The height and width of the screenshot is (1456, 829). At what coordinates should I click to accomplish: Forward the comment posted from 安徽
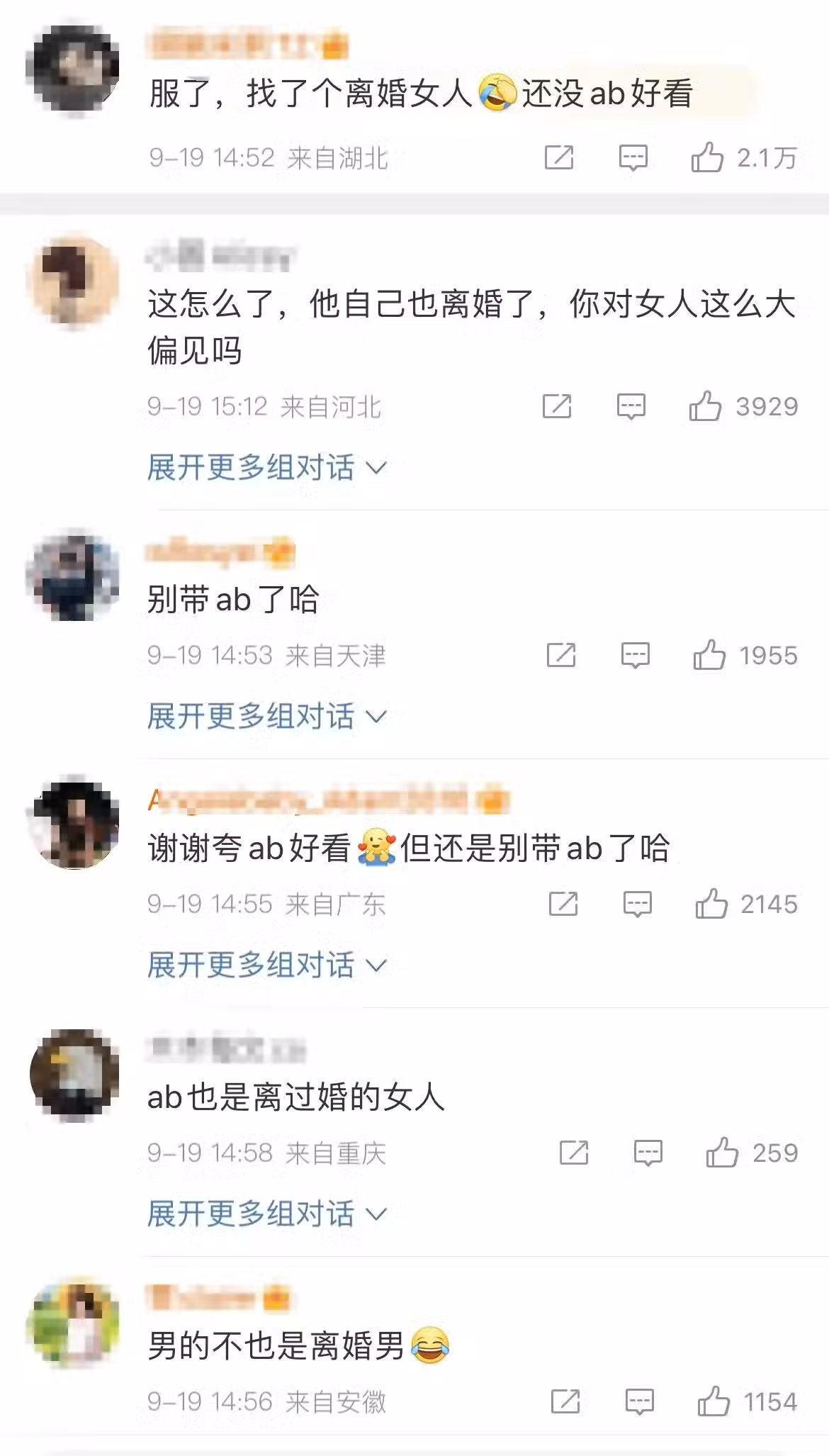click(565, 1402)
